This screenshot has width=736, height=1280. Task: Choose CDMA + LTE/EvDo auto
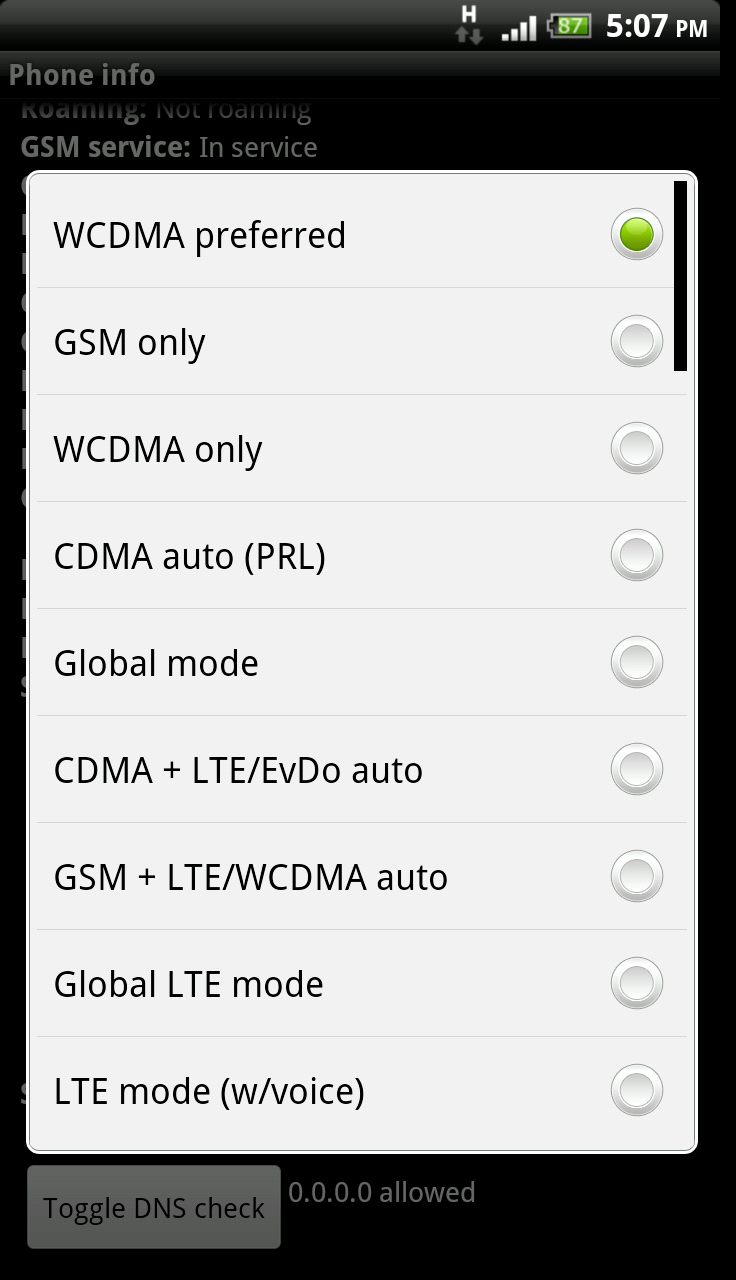point(360,770)
